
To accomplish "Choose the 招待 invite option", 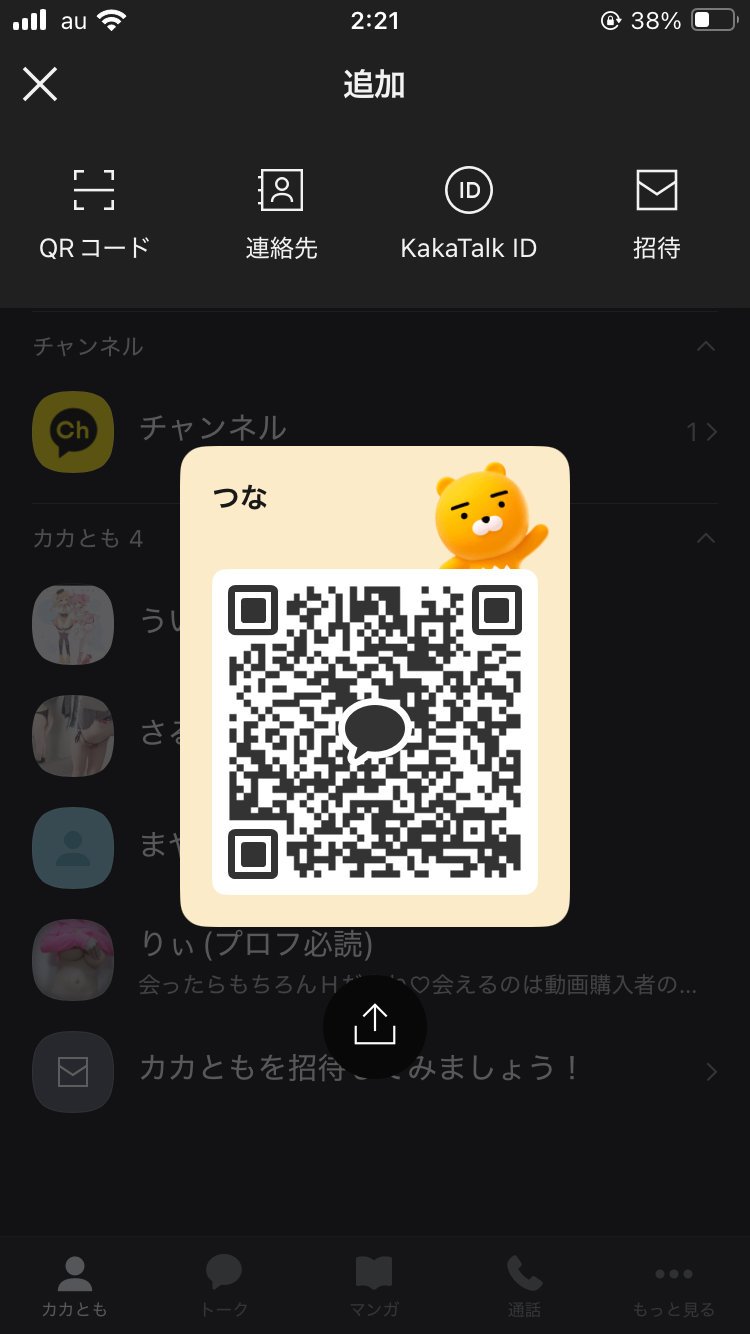I will tap(656, 214).
